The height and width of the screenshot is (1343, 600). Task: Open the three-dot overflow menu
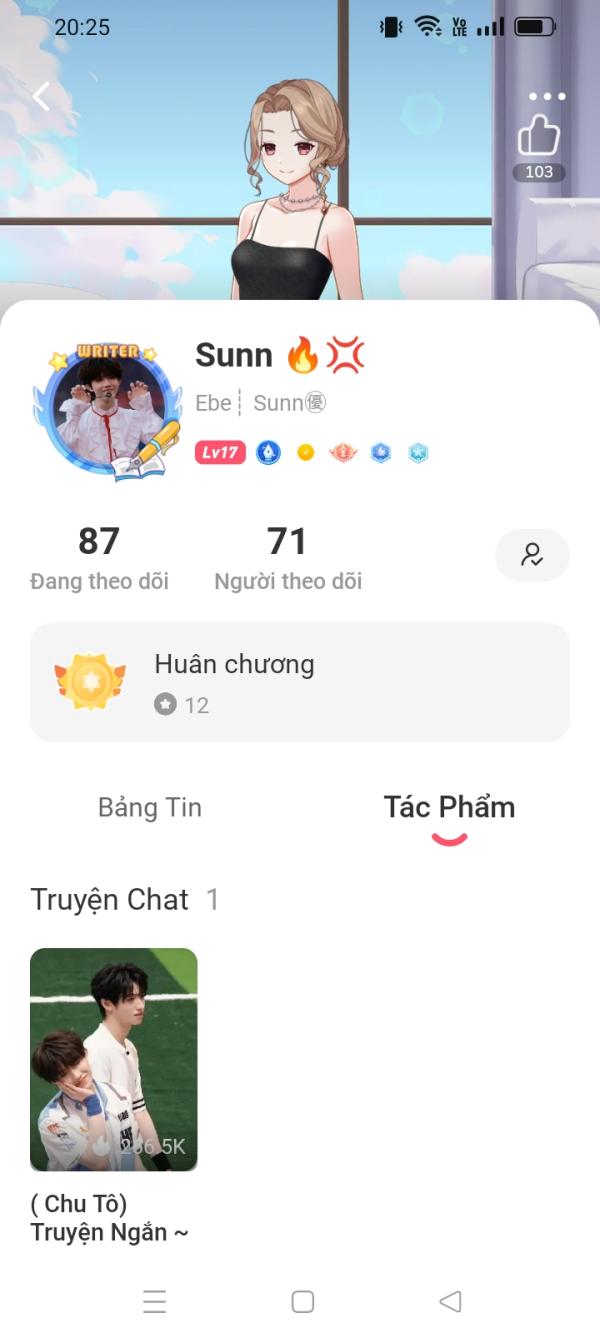(547, 97)
